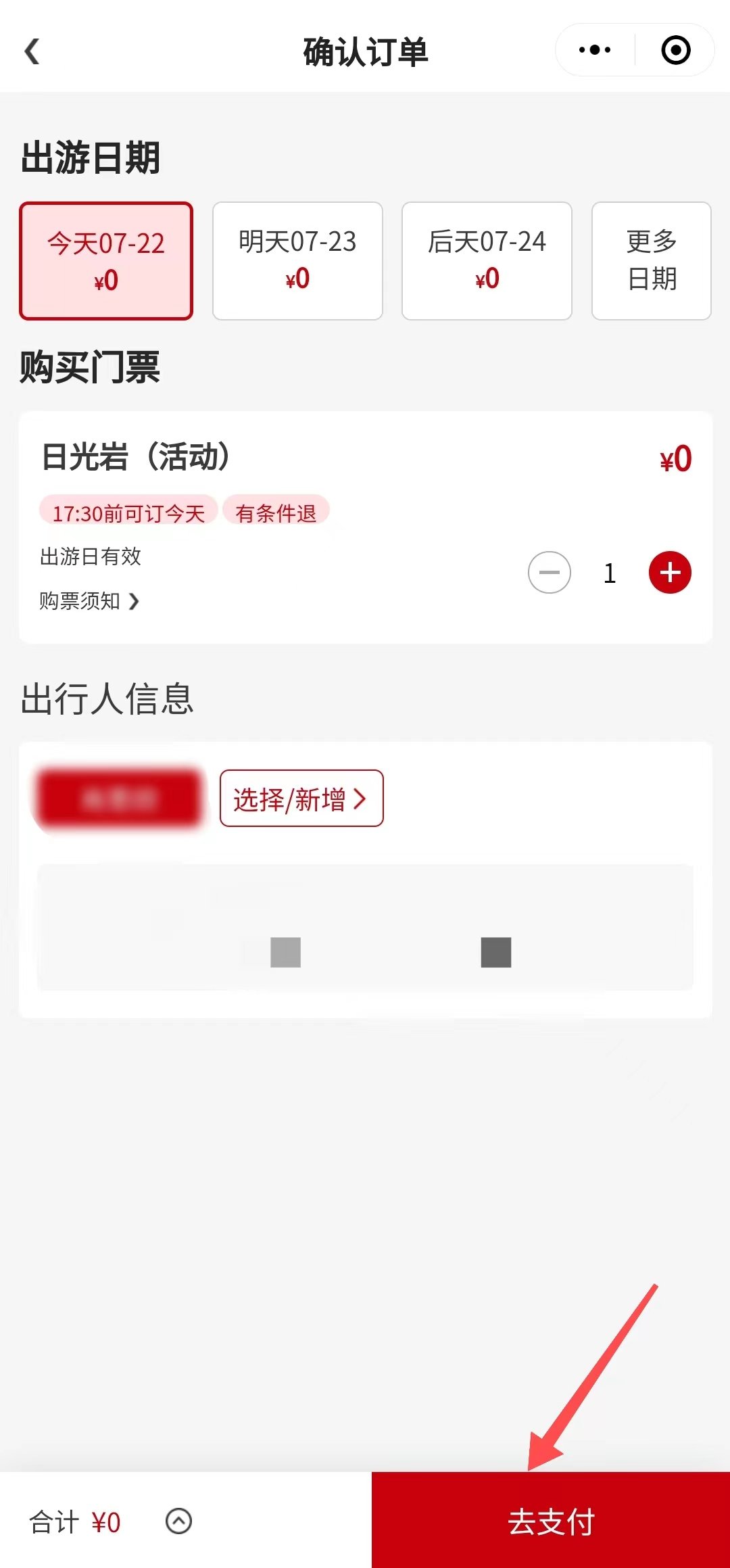Expand the 合计 price details arrow
This screenshot has width=730, height=1568.
pos(178,1521)
